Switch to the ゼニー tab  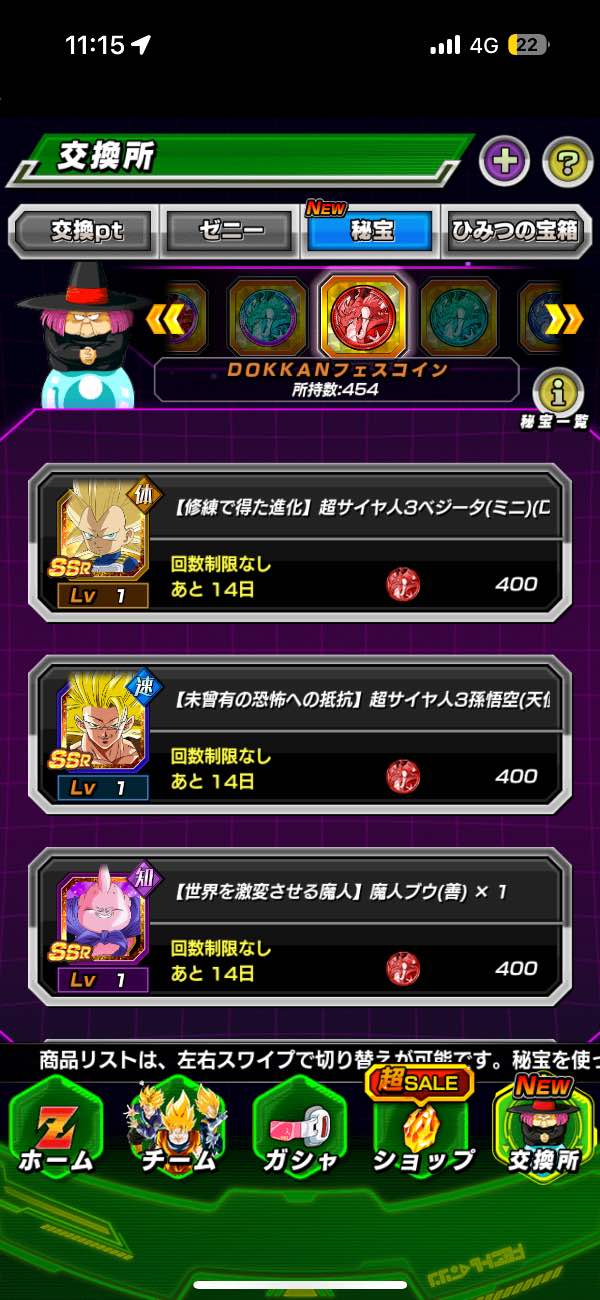[x=229, y=232]
